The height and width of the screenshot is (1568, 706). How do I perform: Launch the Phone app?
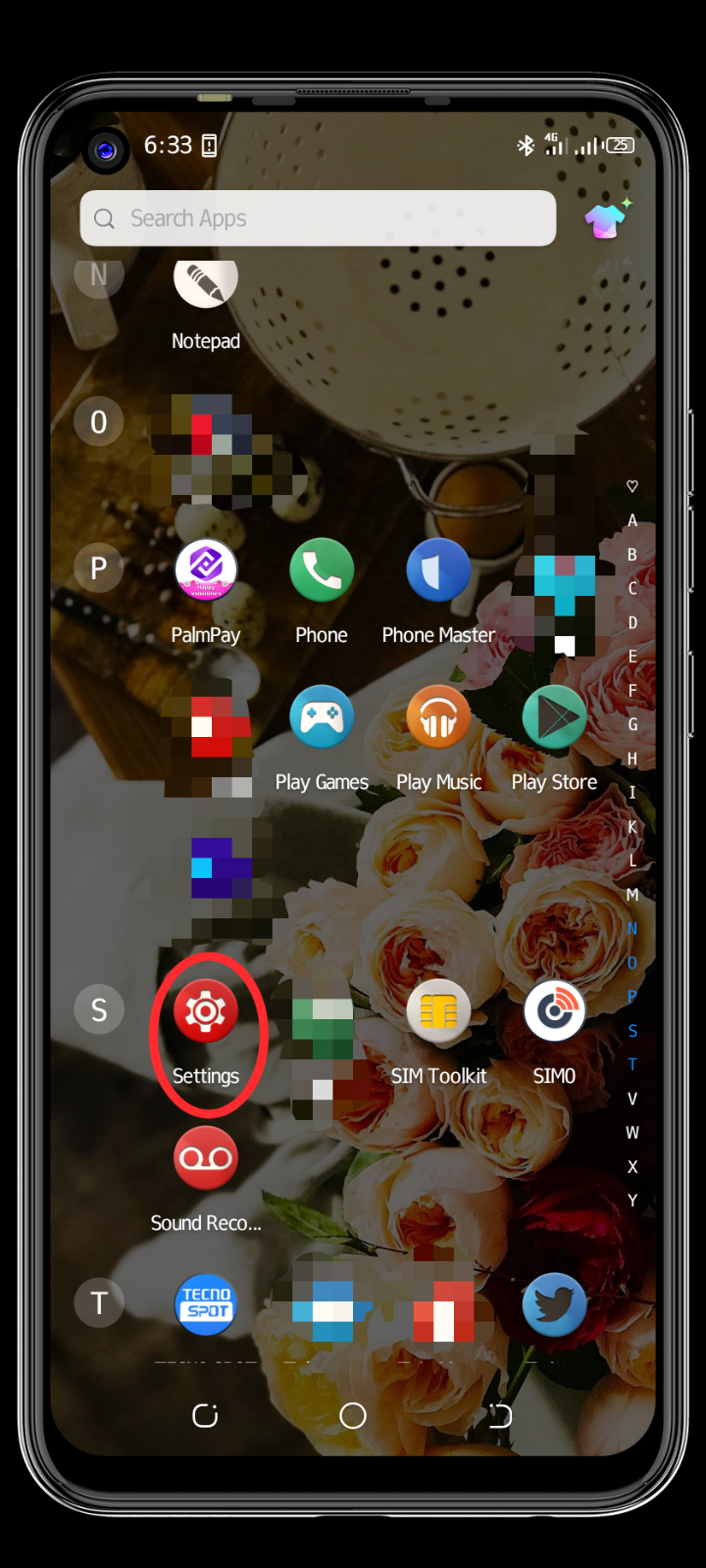click(x=322, y=570)
